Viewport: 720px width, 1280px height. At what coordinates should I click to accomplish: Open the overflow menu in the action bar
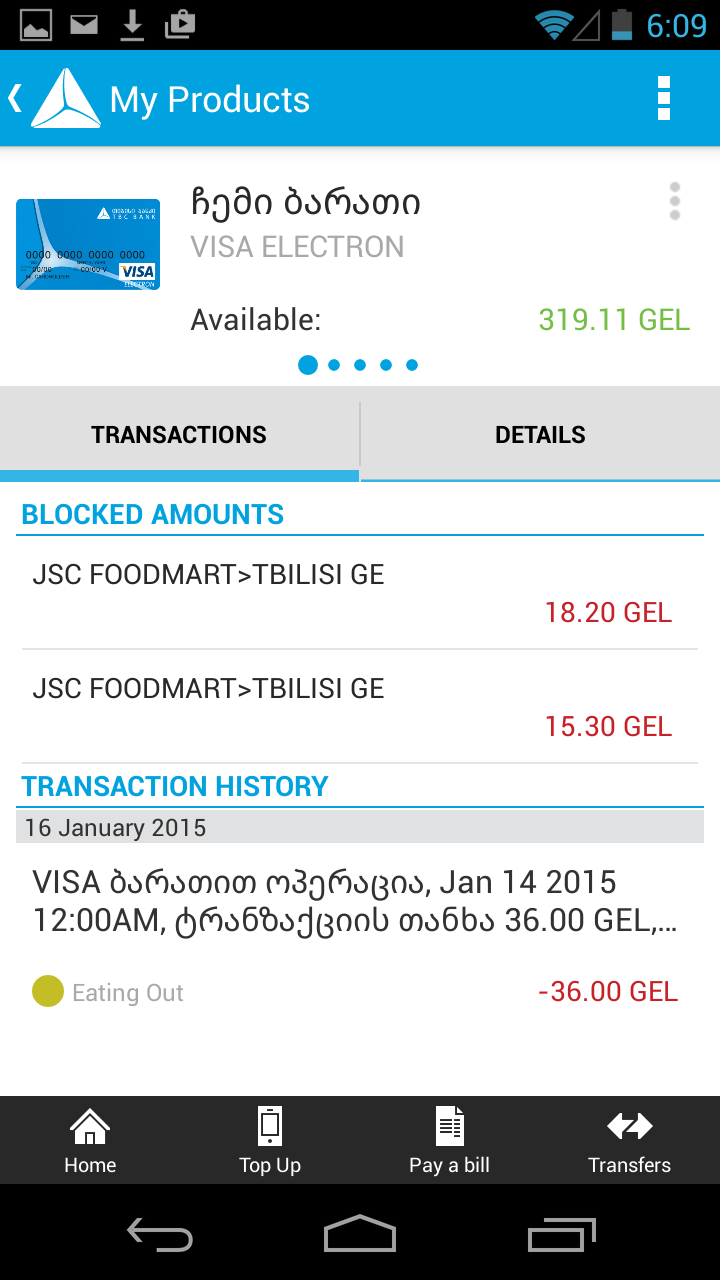tap(664, 97)
